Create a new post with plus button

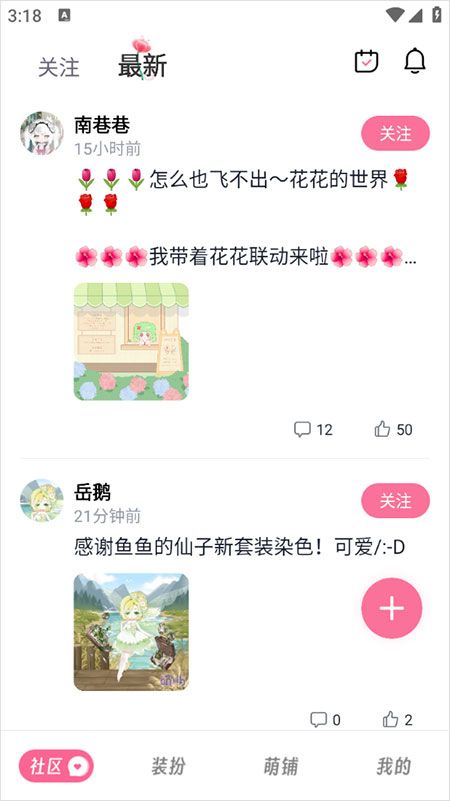click(392, 608)
